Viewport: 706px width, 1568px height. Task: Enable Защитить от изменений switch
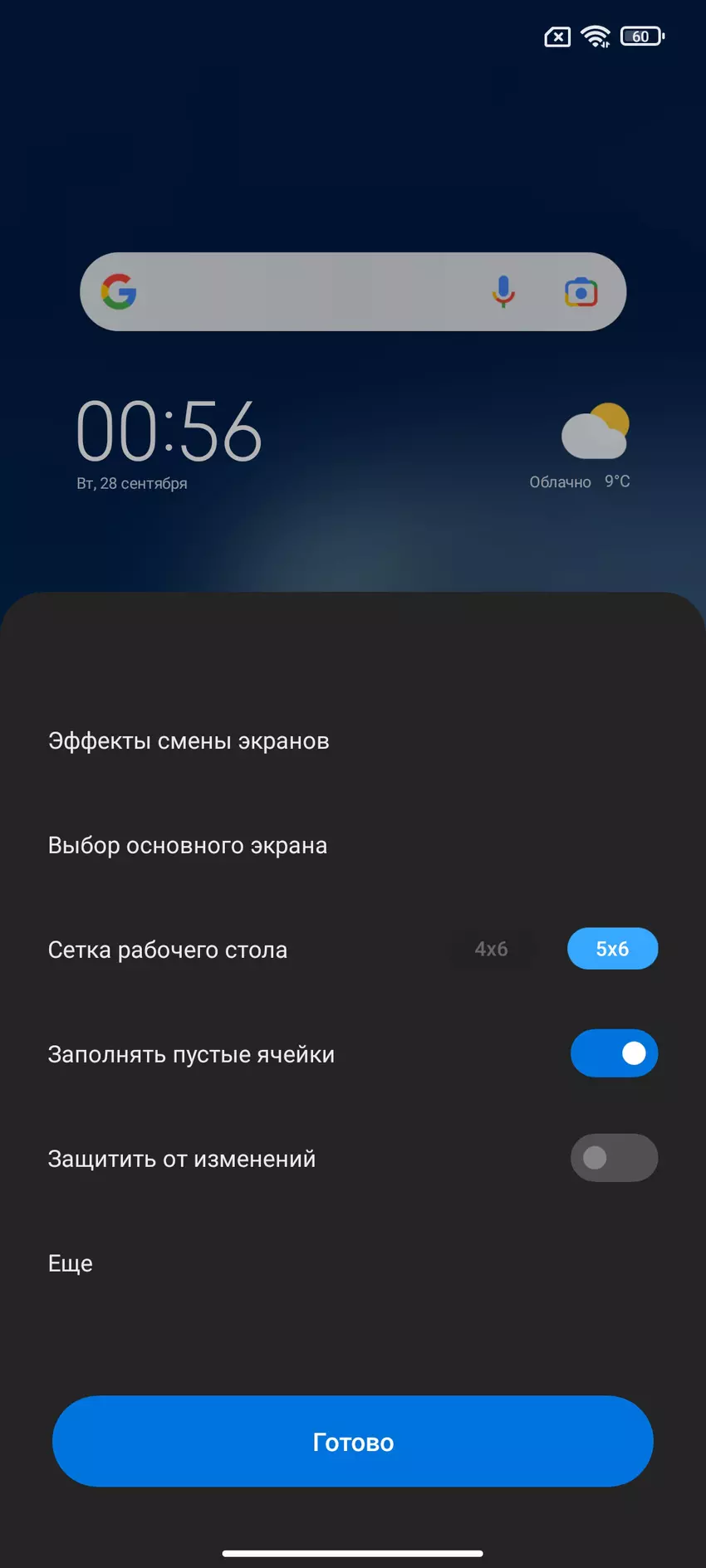tap(614, 1158)
